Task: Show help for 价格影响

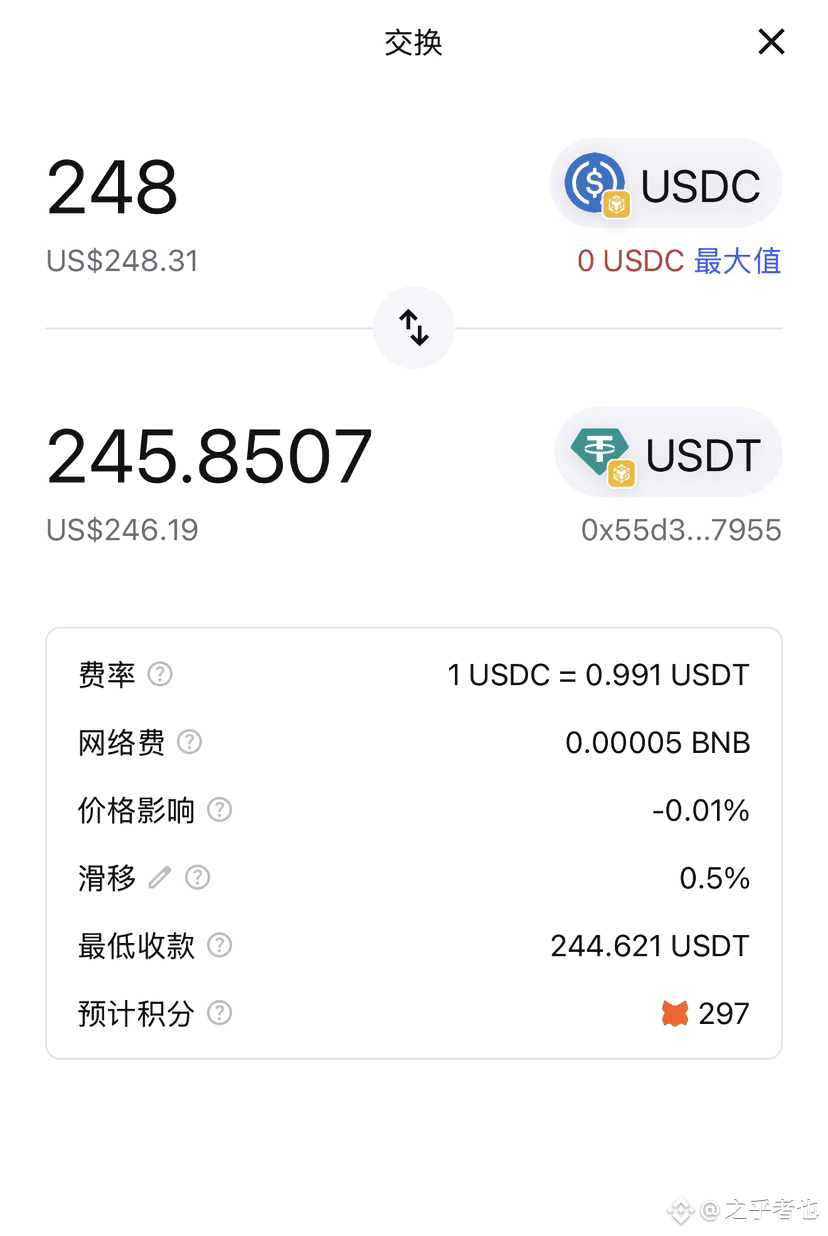Action: pyautogui.click(x=219, y=810)
